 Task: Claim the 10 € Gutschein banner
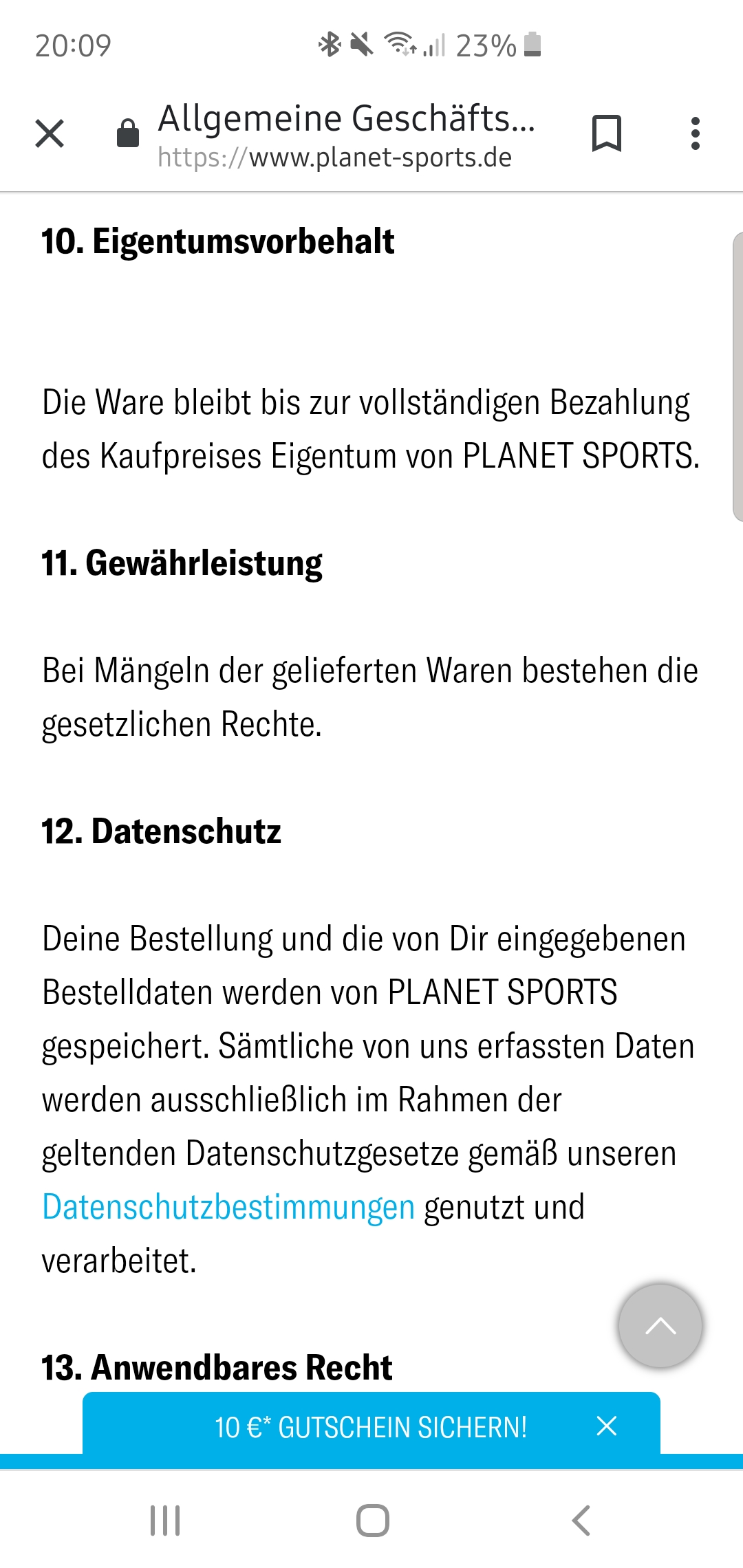371,1427
